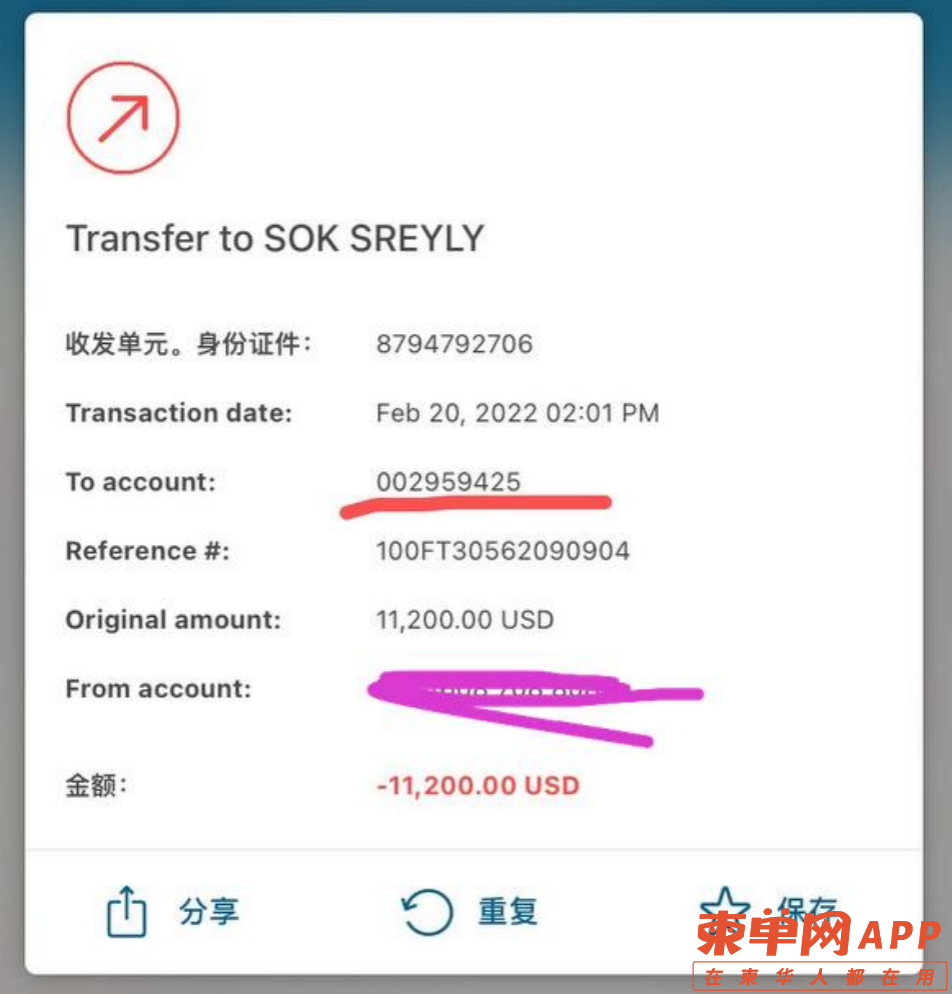
Task: Save this transaction with the star button
Action: [727, 908]
